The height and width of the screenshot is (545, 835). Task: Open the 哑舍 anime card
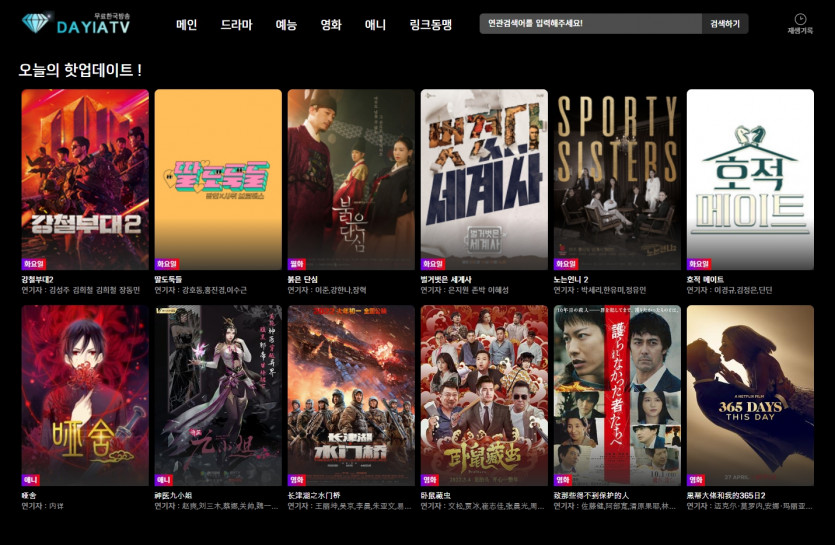85,396
